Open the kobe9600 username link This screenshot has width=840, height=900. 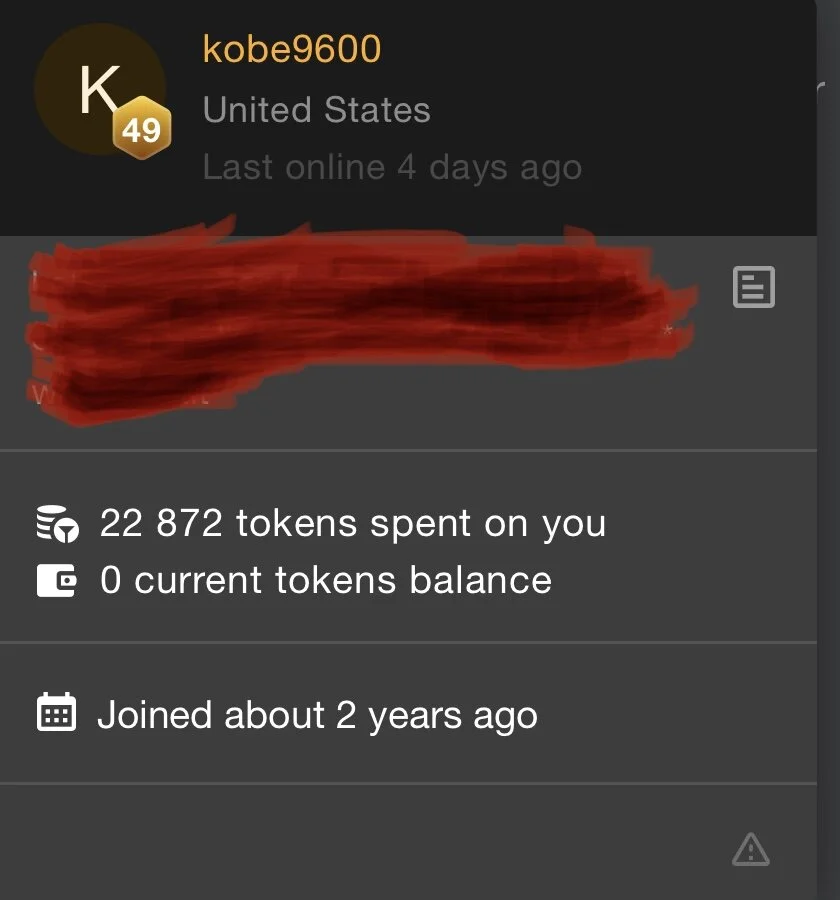point(291,49)
